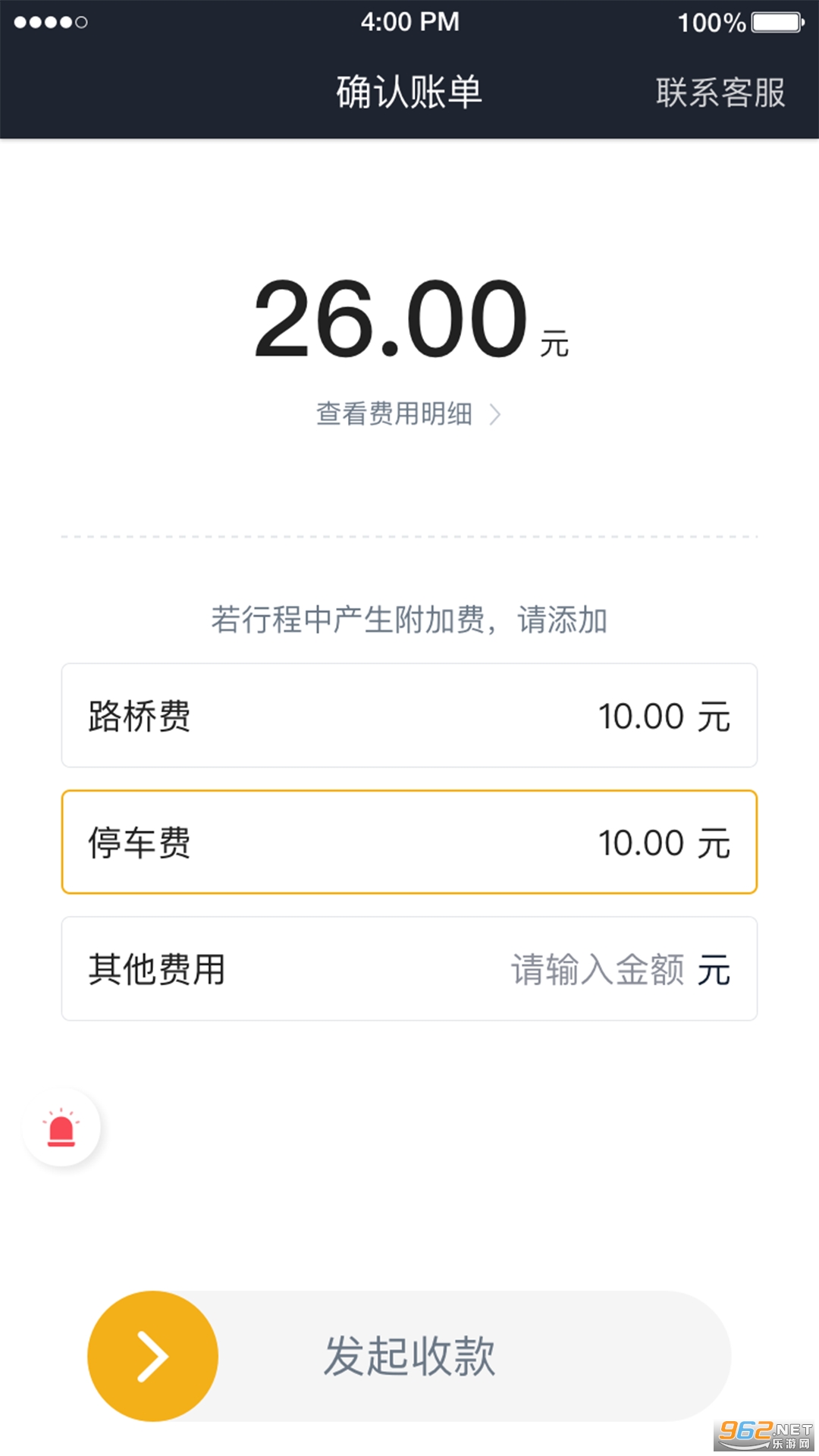Click the 确认账单 title

408,93
